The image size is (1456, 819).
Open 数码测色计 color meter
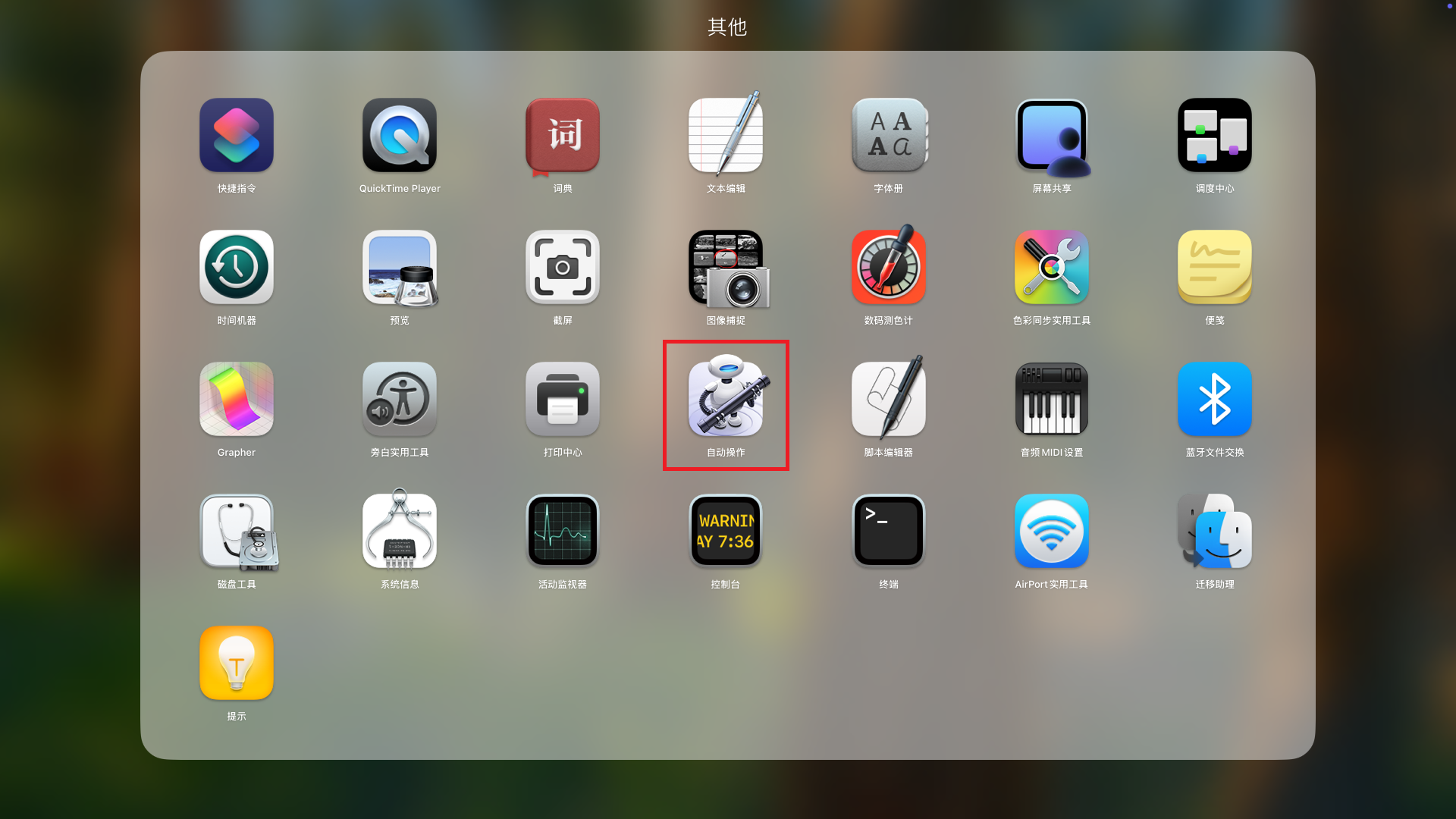[x=889, y=268]
